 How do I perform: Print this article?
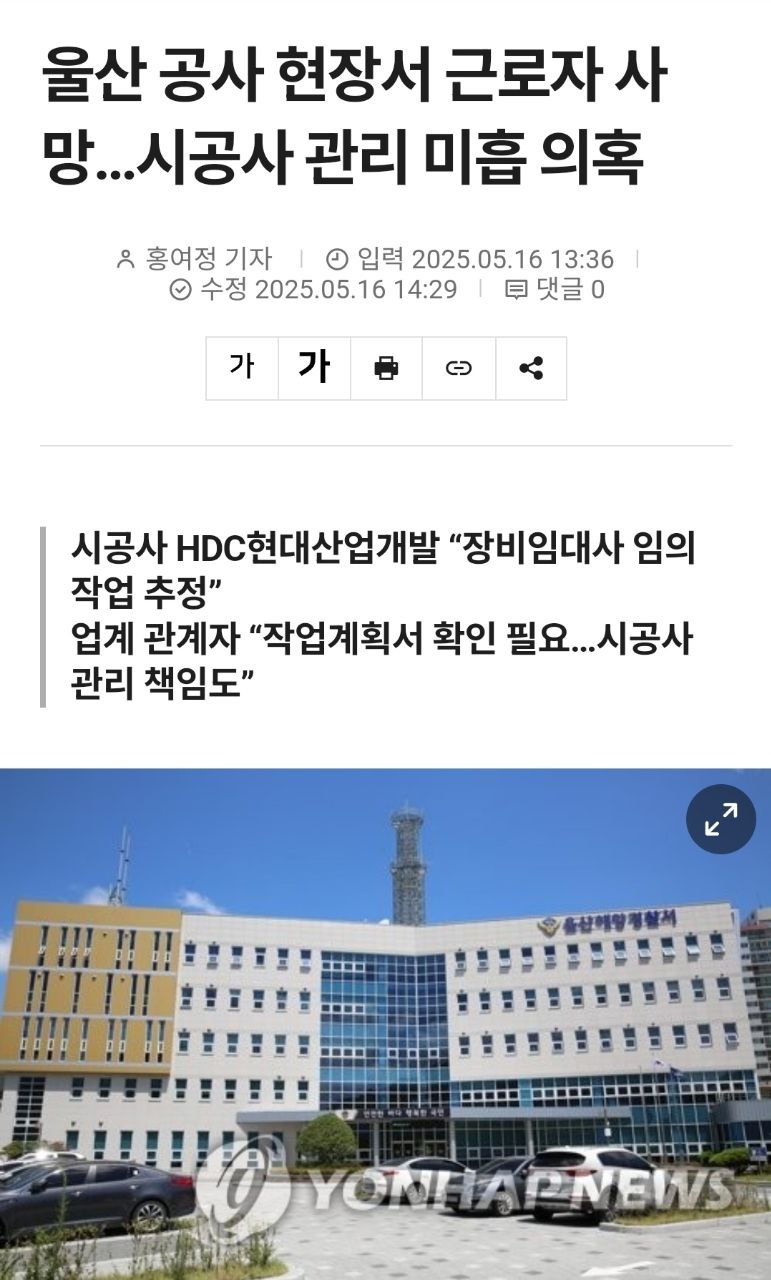(386, 368)
